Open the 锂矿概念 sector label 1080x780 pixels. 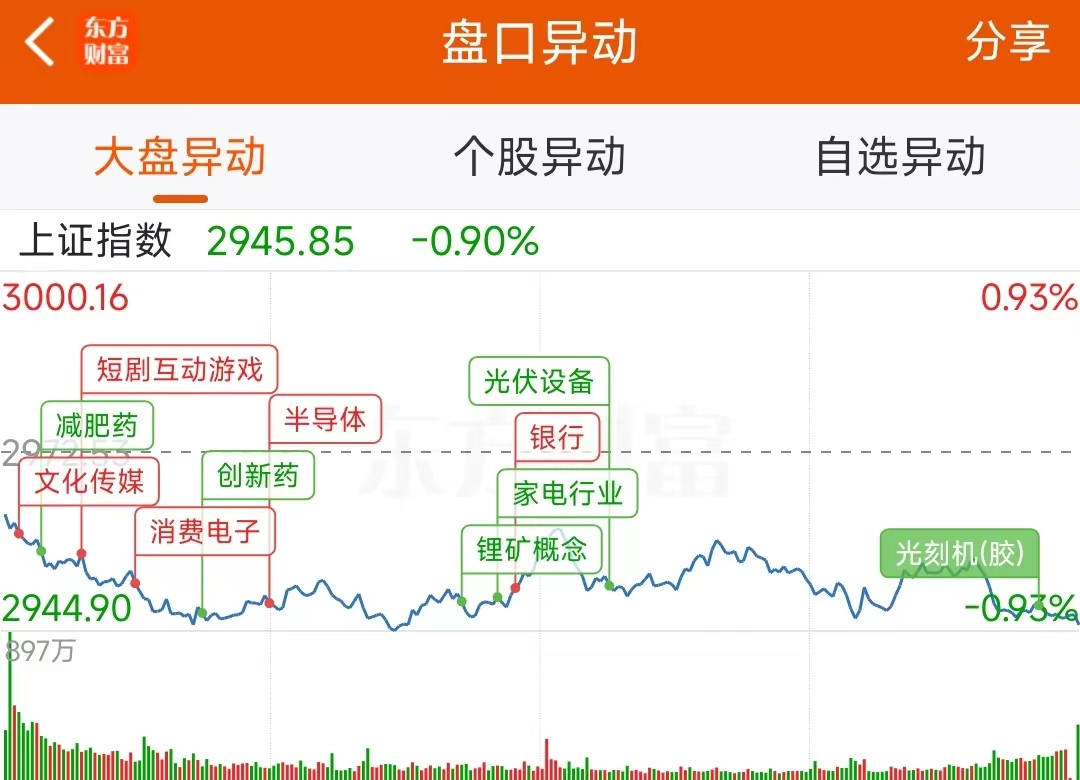click(532, 549)
